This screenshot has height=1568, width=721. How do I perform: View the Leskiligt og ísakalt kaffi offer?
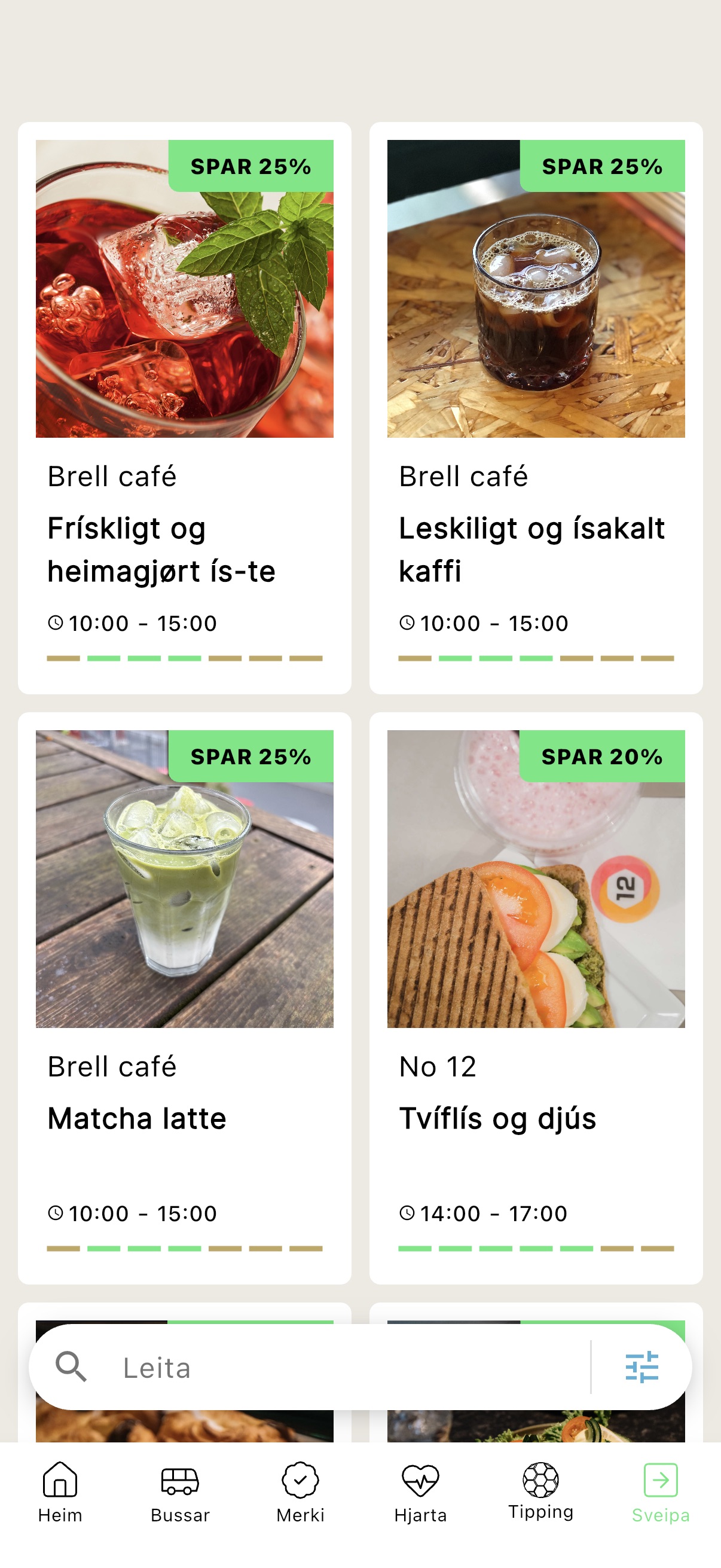point(536,408)
